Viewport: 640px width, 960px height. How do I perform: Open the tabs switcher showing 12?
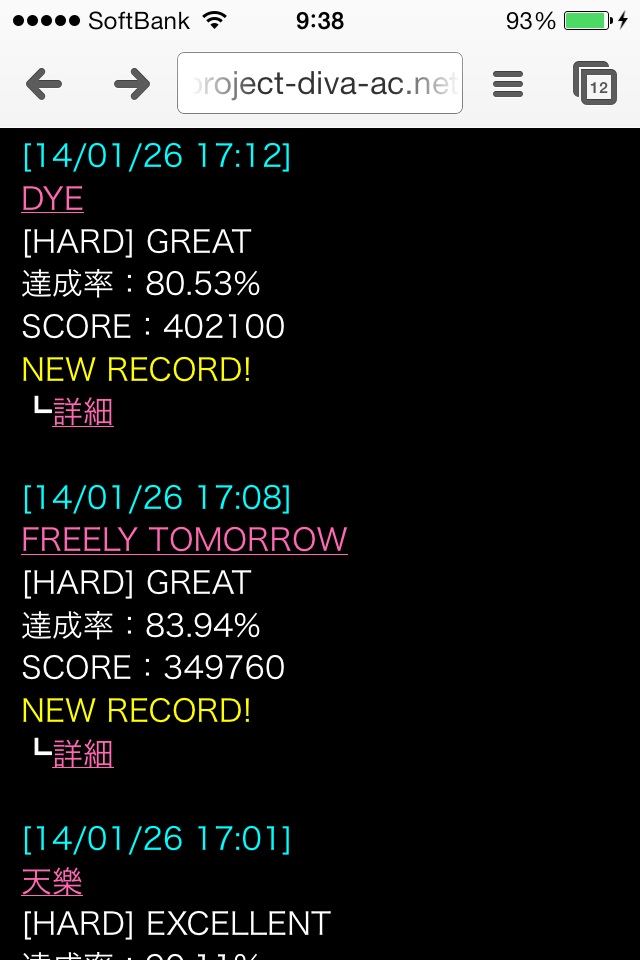coord(595,84)
